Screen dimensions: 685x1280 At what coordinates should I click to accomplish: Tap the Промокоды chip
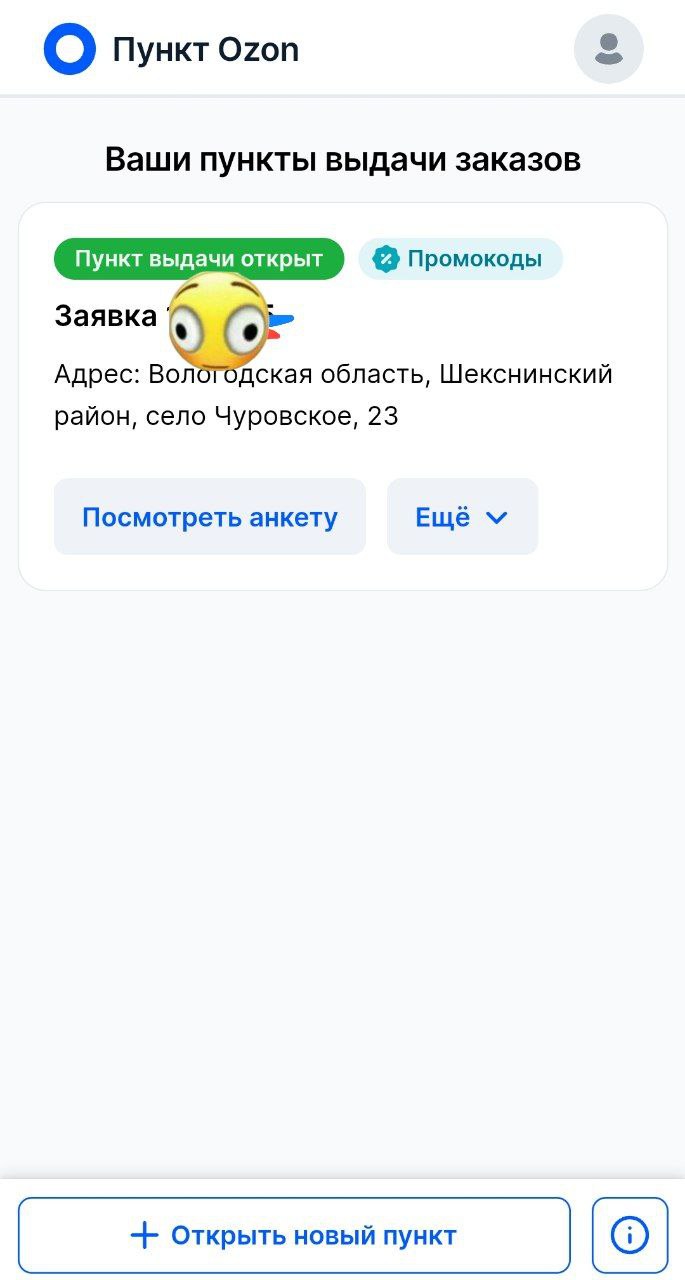point(460,259)
